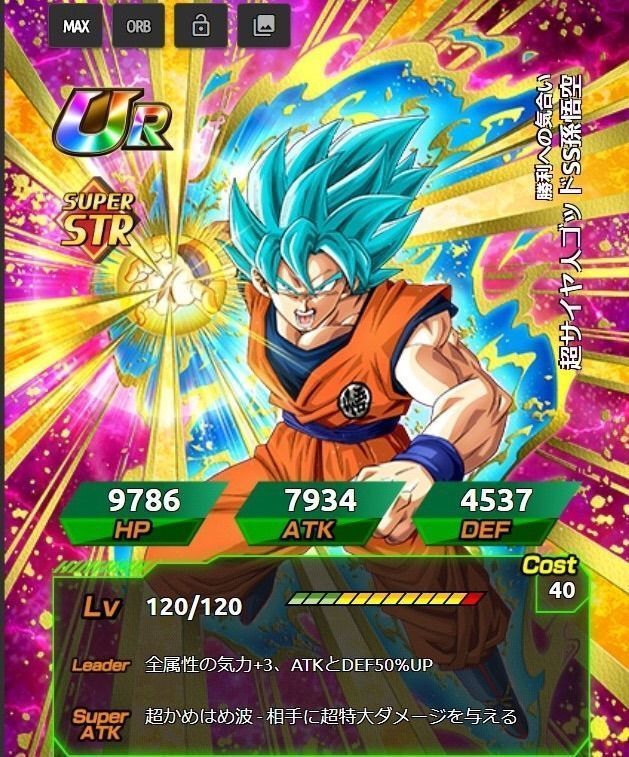Open the card image gallery icon
629x757 pixels.
coord(264,27)
